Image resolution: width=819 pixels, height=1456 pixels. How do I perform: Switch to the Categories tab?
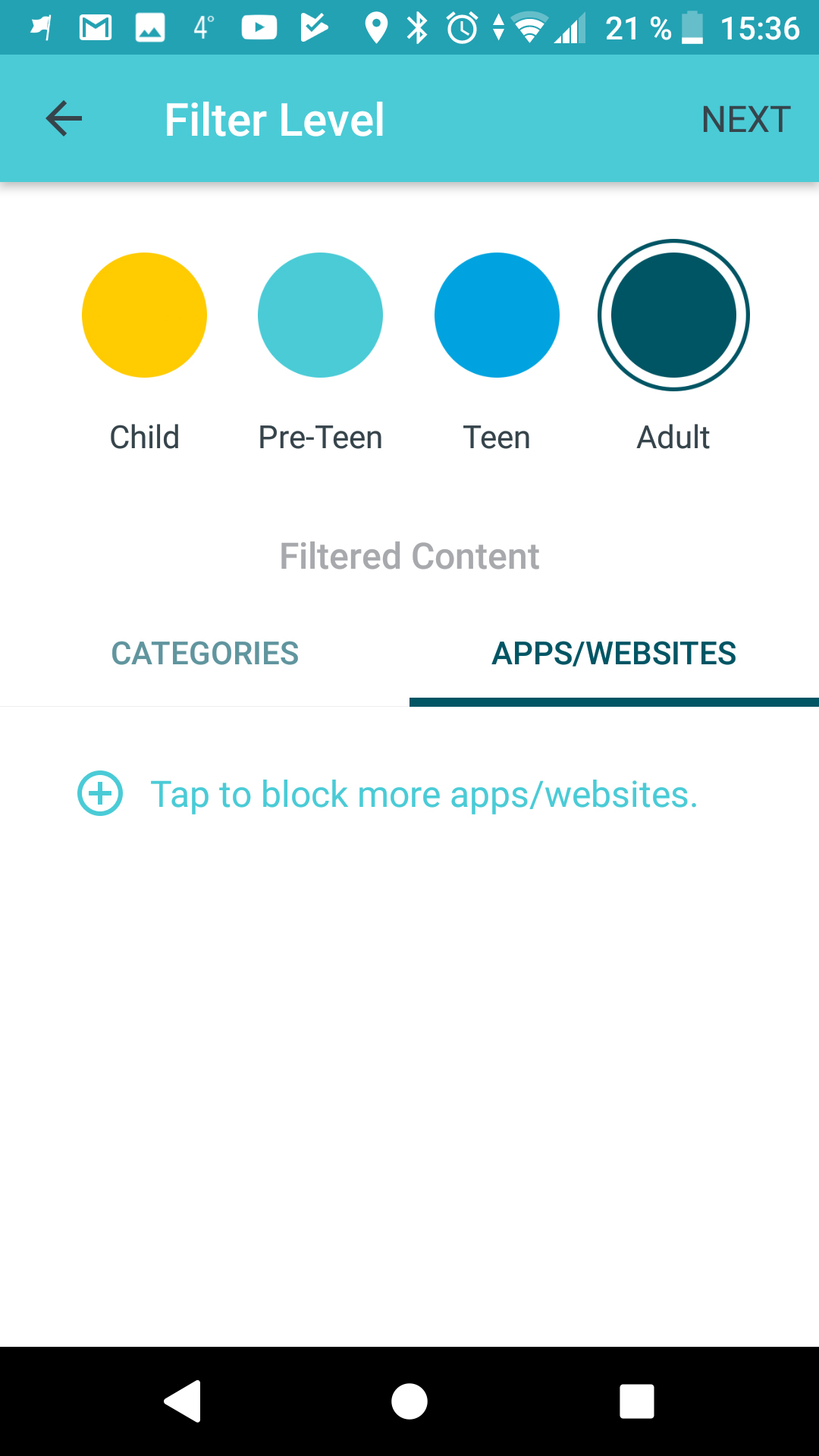(205, 654)
